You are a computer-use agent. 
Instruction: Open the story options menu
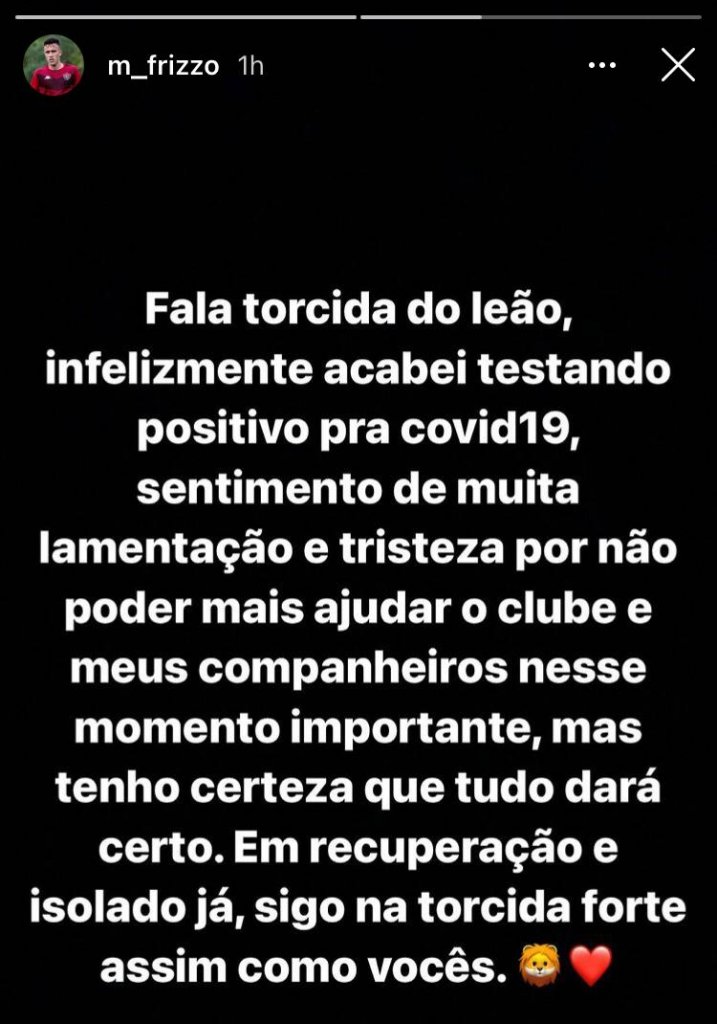[602, 66]
